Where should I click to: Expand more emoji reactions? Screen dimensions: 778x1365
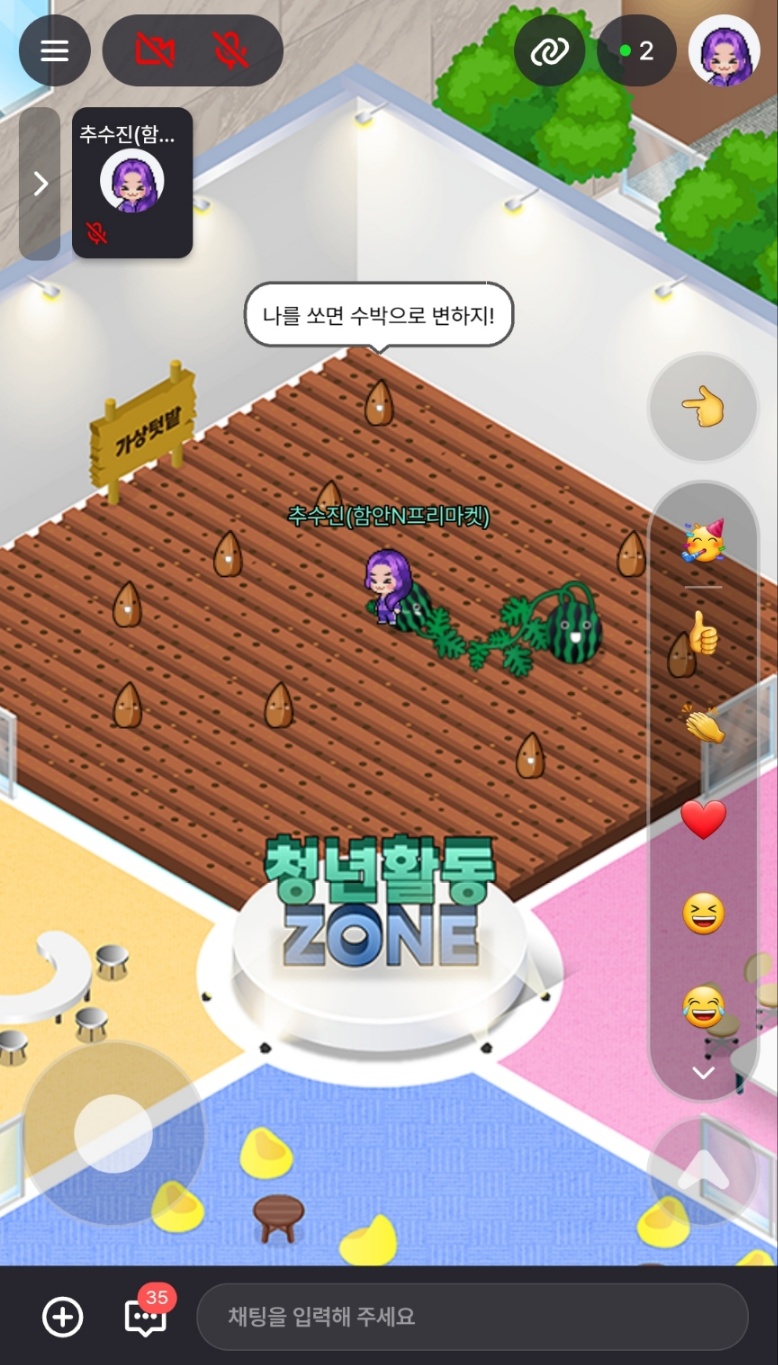pyautogui.click(x=703, y=1072)
